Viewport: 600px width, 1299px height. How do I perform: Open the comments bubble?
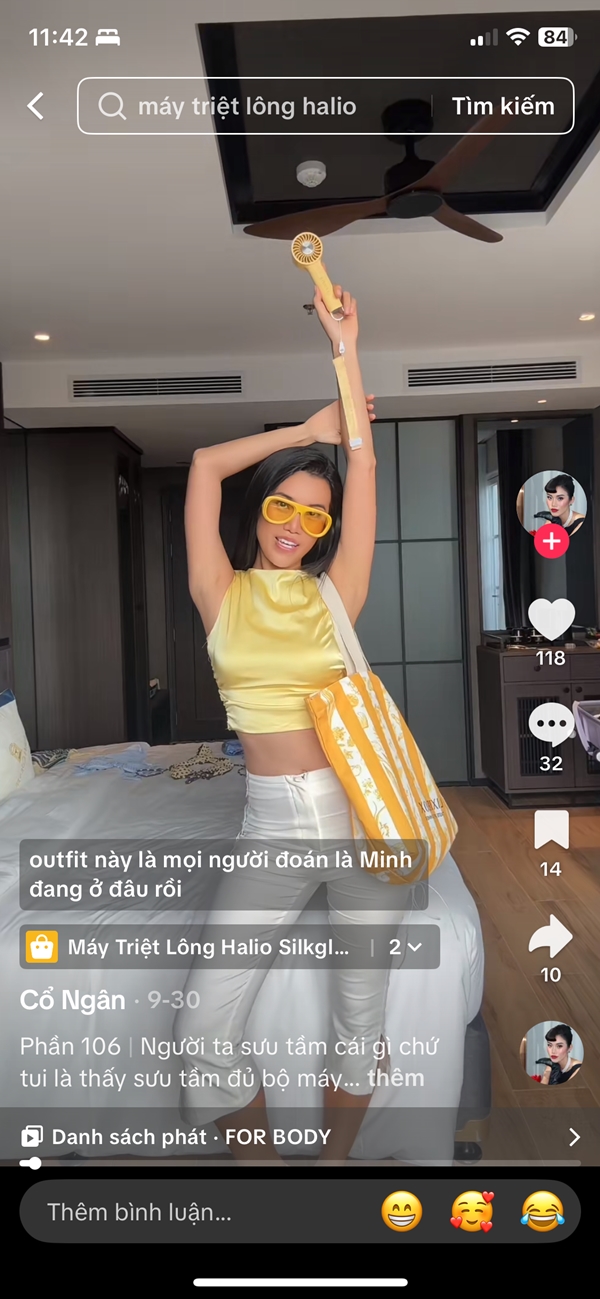pyautogui.click(x=551, y=725)
